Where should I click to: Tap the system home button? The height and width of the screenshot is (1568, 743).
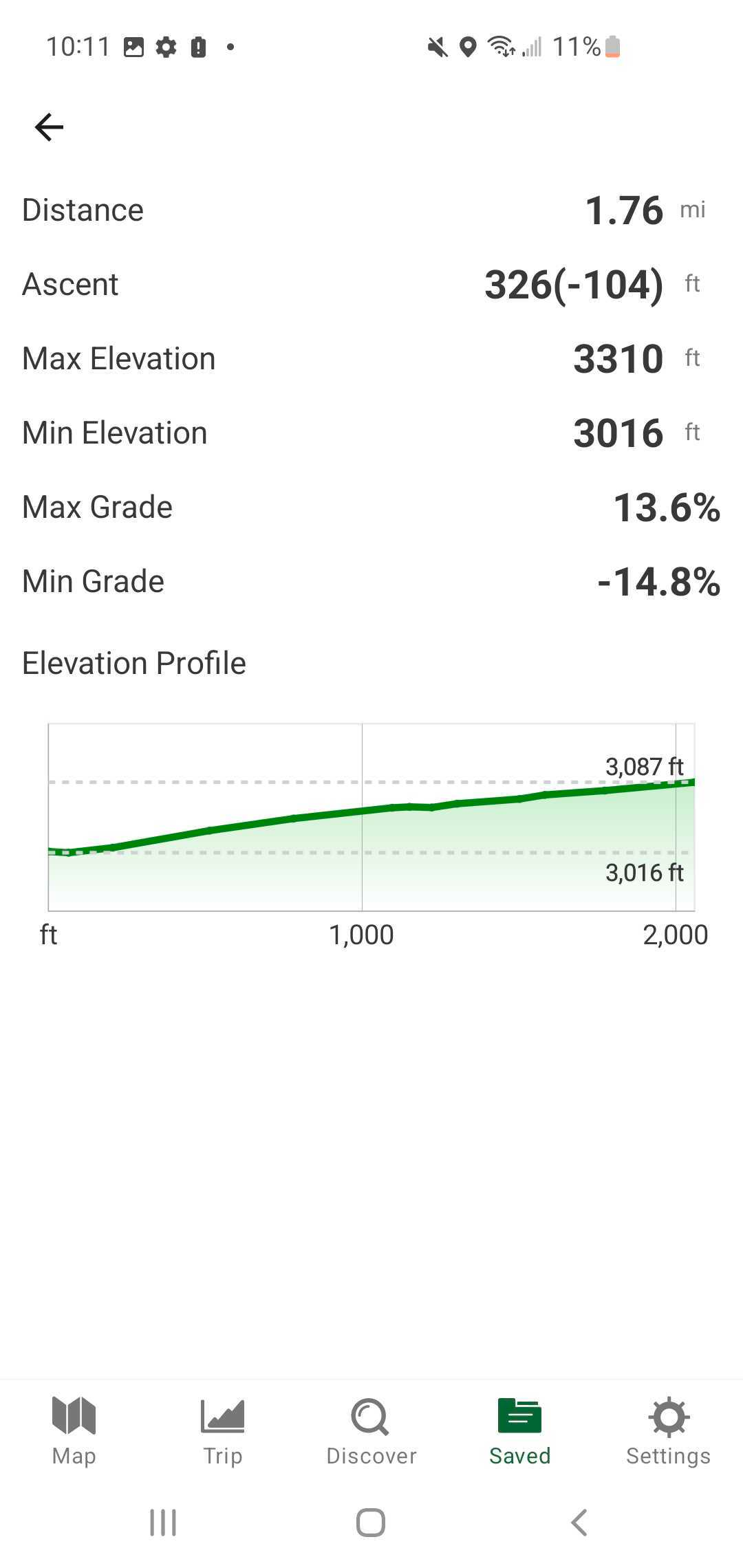[x=371, y=1523]
